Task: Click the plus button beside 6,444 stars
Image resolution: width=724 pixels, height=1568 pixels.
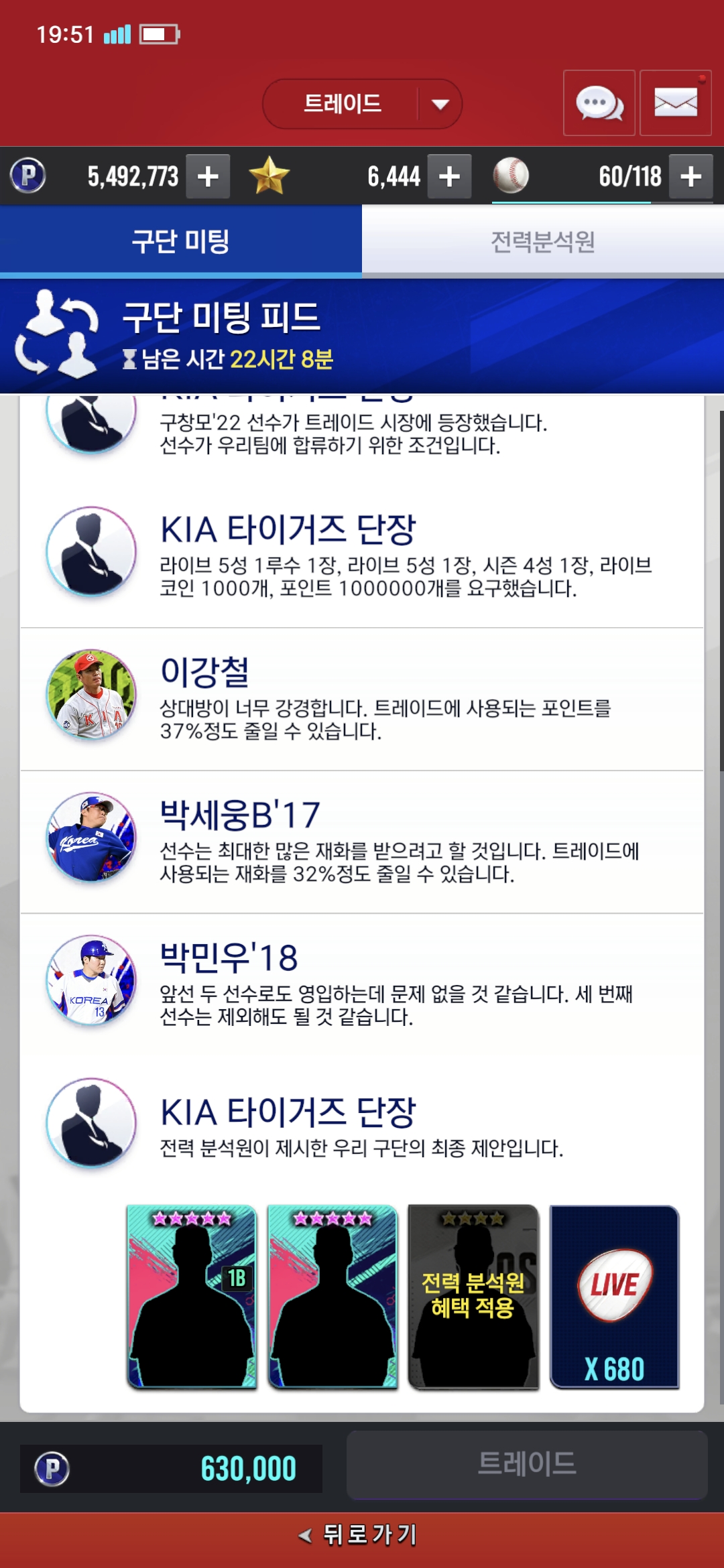Action: [x=450, y=177]
